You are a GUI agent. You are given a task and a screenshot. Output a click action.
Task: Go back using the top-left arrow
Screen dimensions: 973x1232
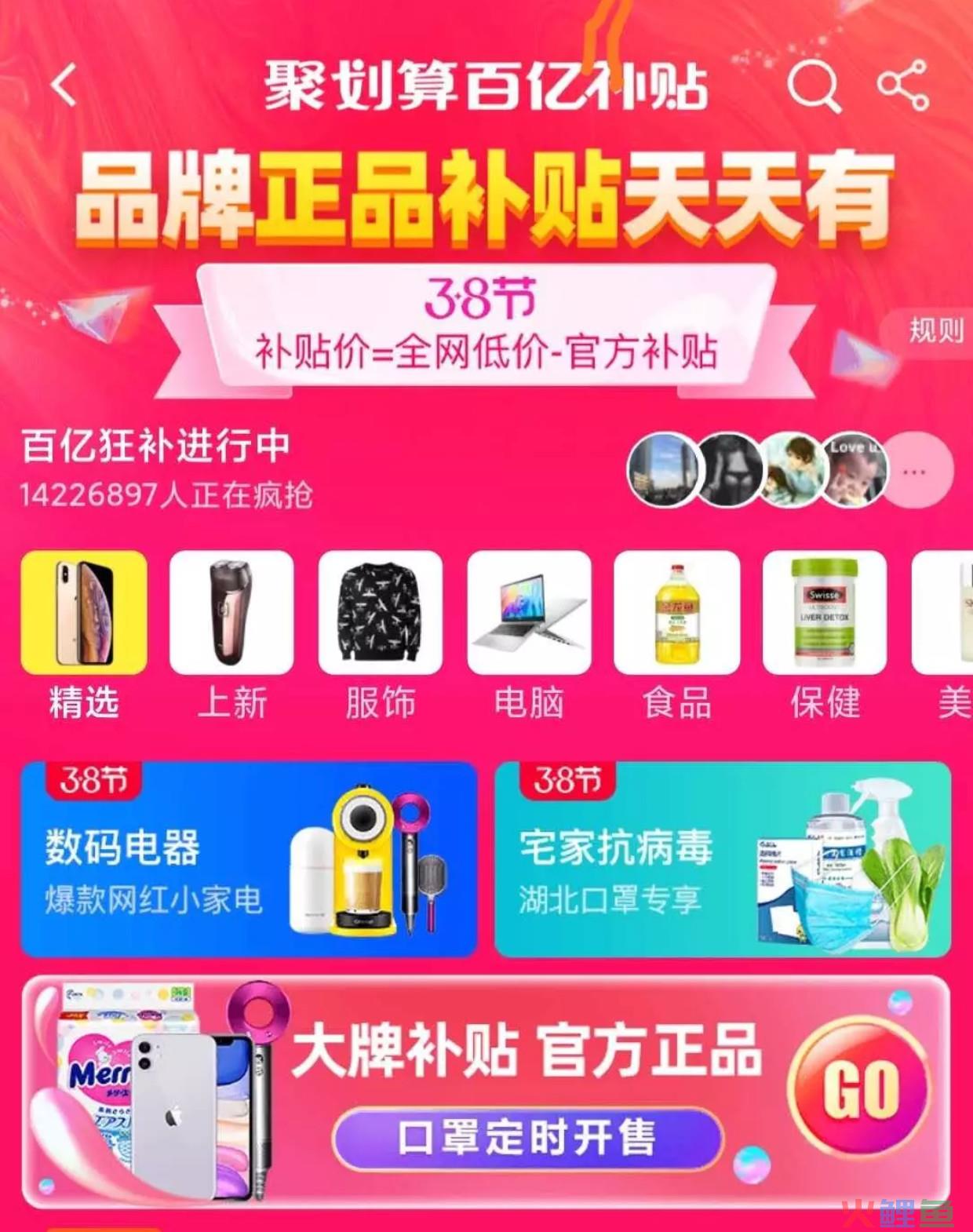point(64,85)
